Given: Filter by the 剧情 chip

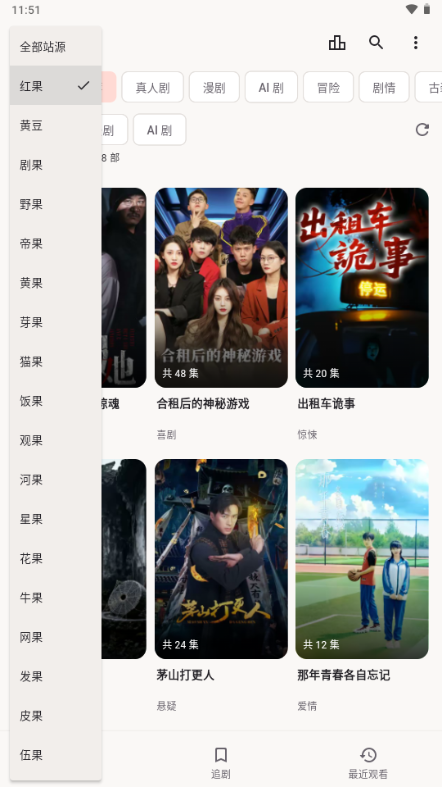Looking at the screenshot, I should [x=384, y=87].
